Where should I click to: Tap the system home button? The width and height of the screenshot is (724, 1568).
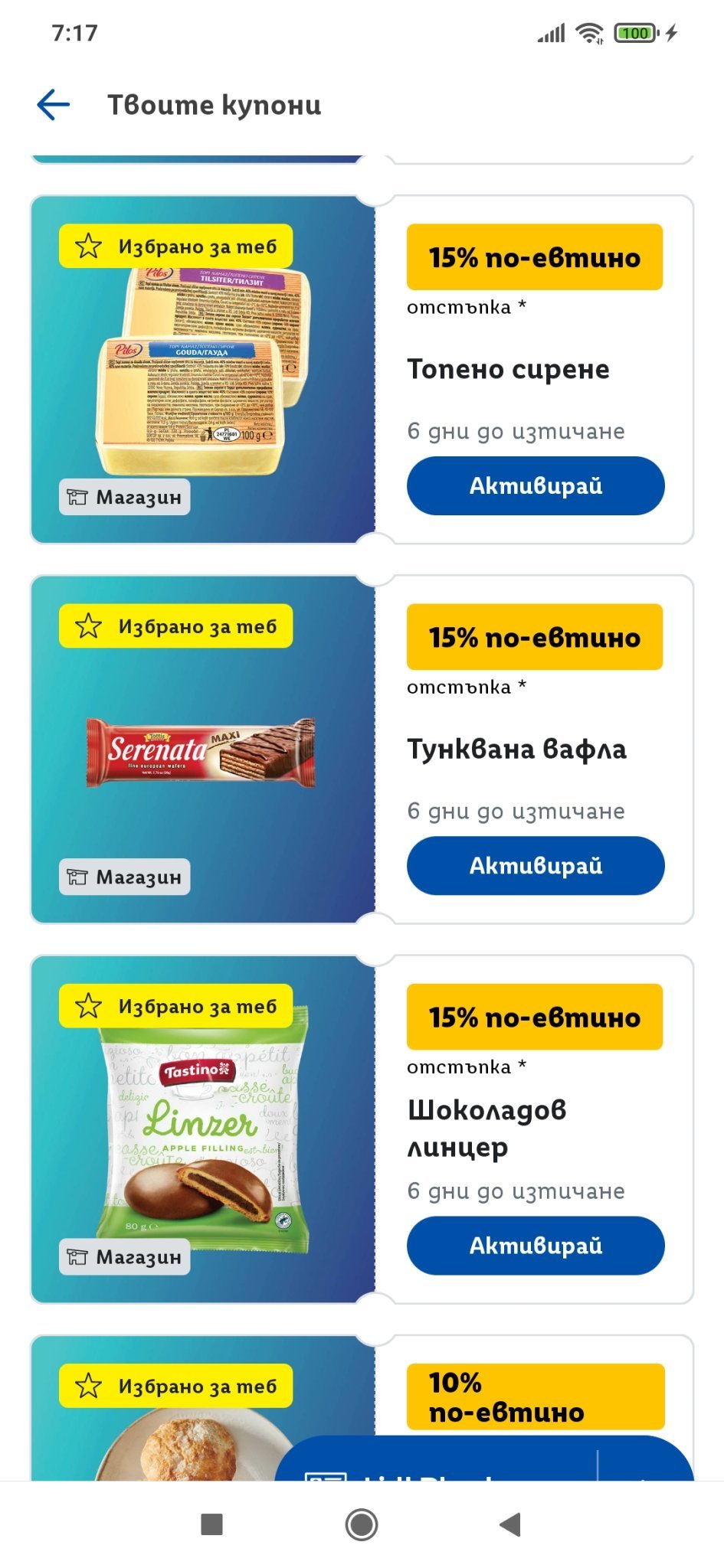(362, 1524)
